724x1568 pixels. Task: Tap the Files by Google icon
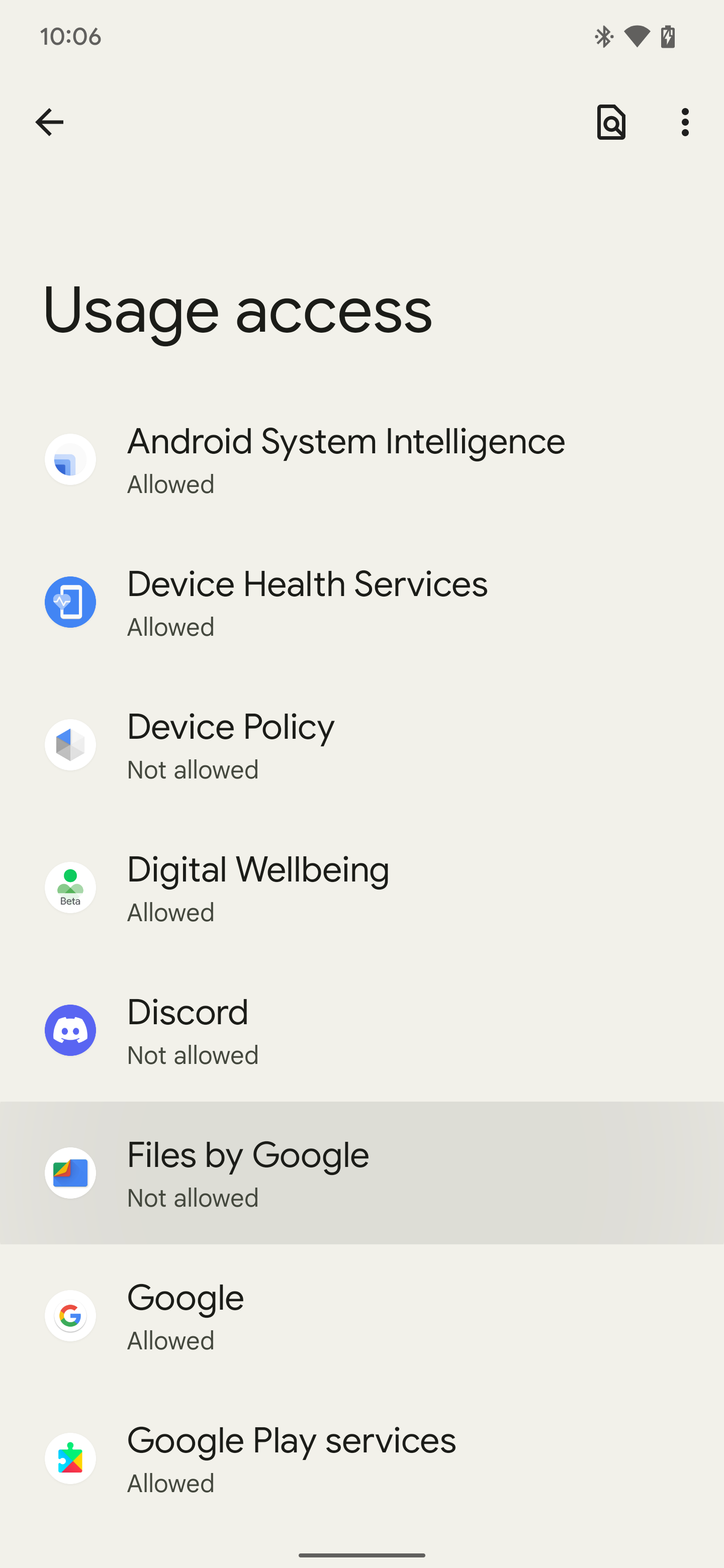tap(70, 1173)
